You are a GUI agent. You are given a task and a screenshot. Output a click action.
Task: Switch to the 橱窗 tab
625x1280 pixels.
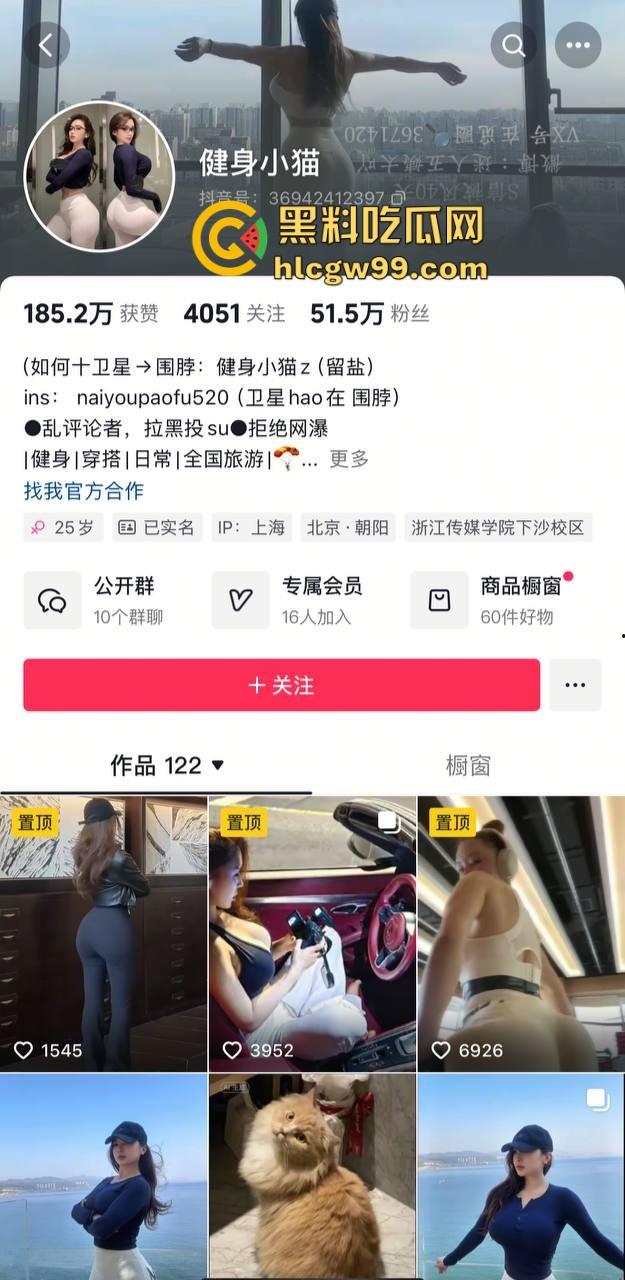468,766
